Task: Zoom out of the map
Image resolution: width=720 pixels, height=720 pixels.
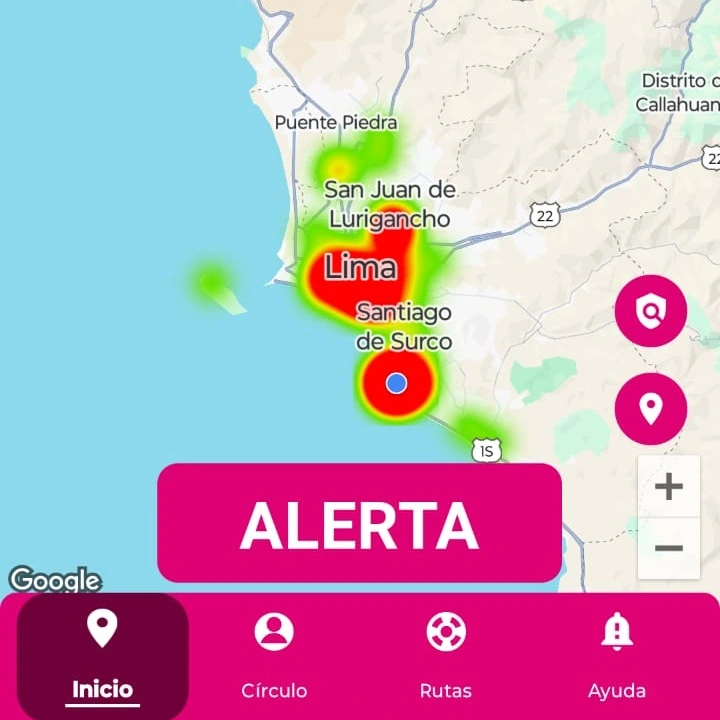Action: click(x=668, y=548)
